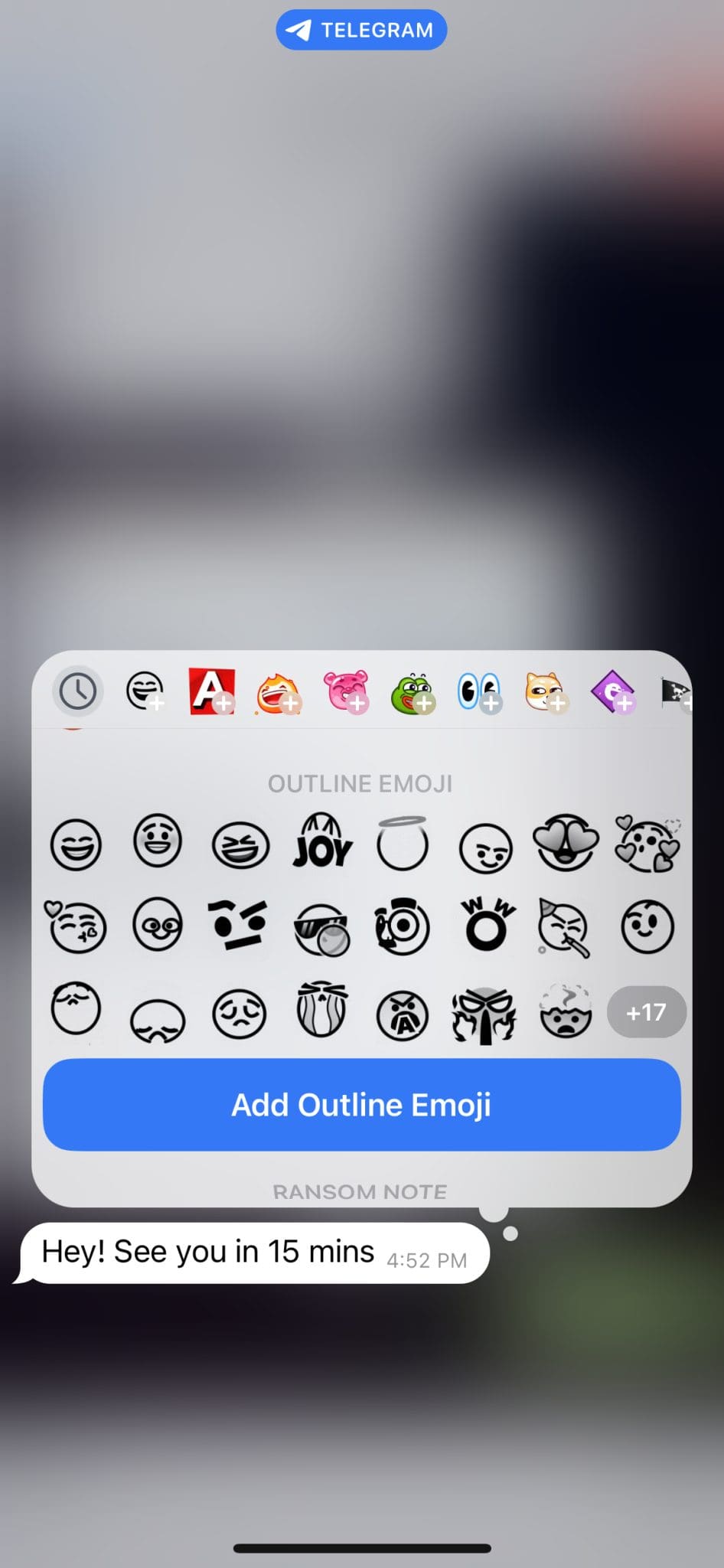
Task: Select the red letter A sticker pack
Action: (212, 691)
